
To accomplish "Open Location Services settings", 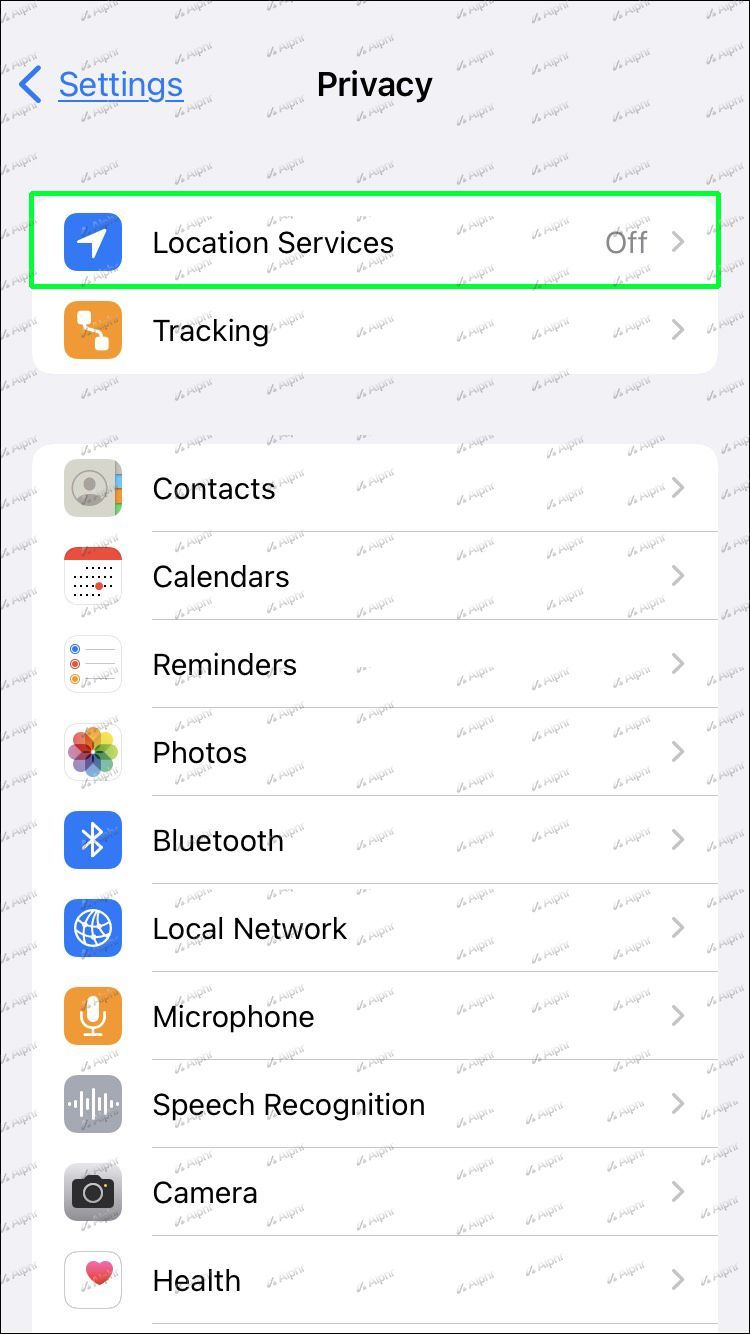I will coord(375,242).
